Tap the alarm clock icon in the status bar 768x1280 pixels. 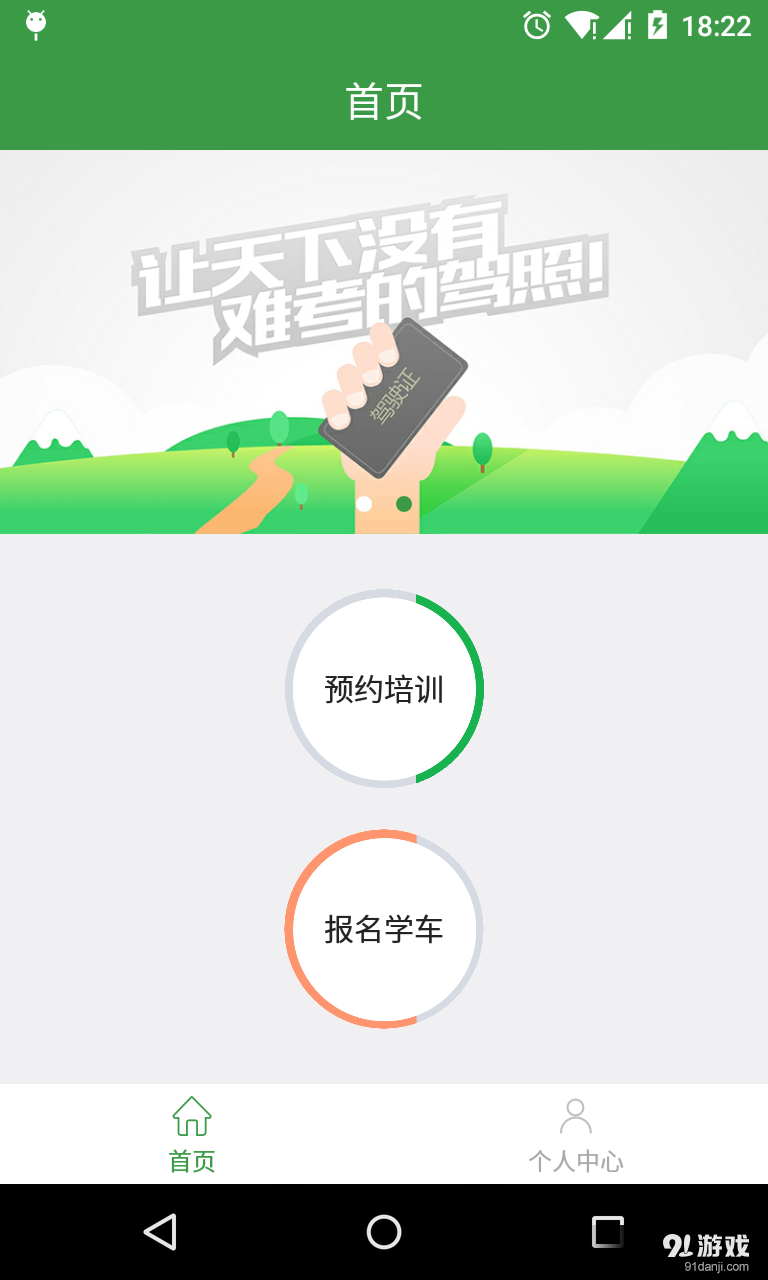coord(537,27)
